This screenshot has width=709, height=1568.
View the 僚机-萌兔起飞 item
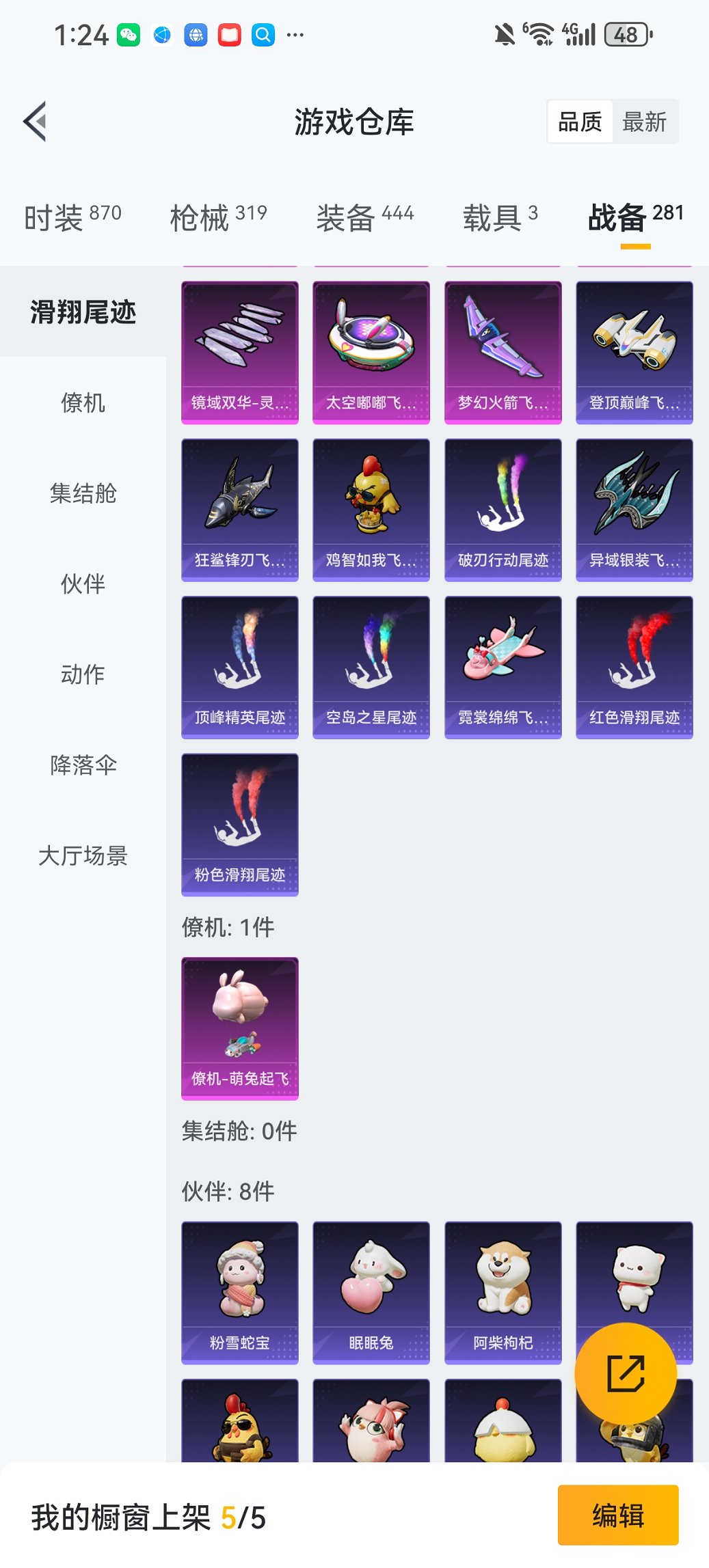click(240, 1028)
